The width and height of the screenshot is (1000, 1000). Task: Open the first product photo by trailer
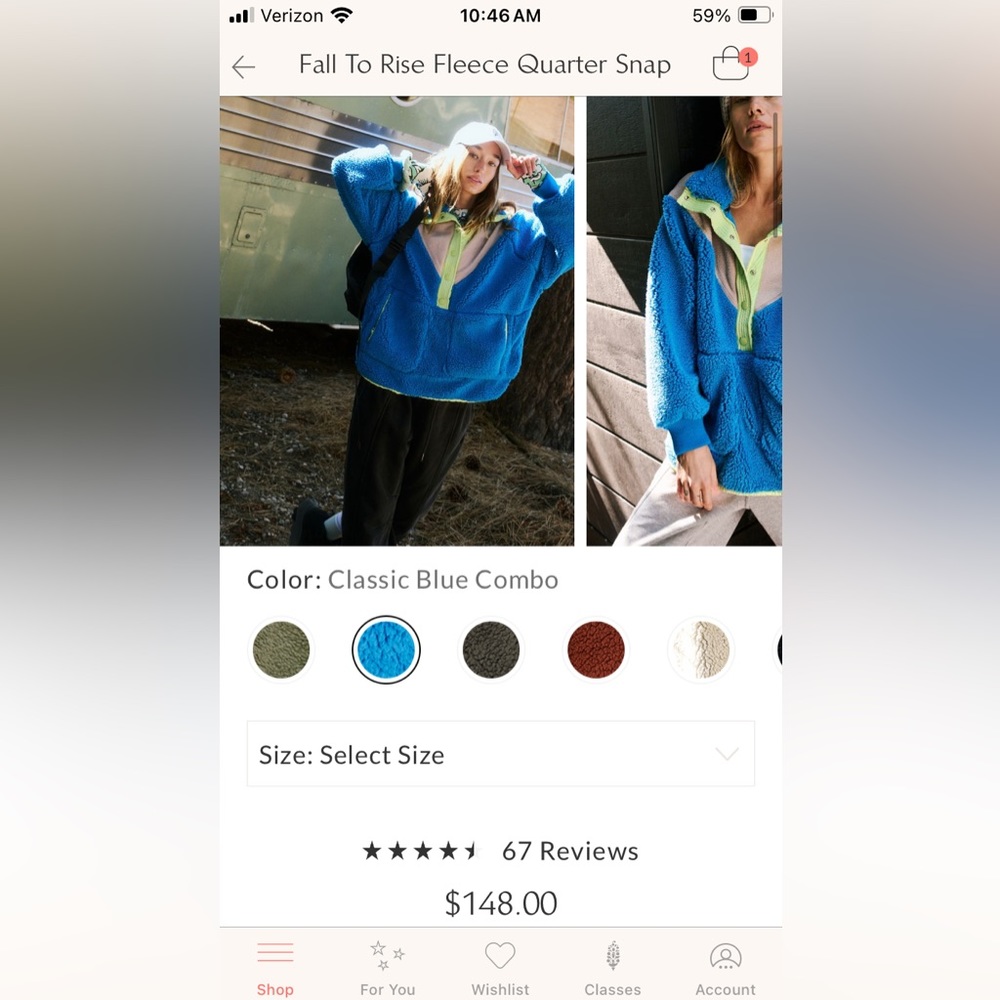point(397,320)
